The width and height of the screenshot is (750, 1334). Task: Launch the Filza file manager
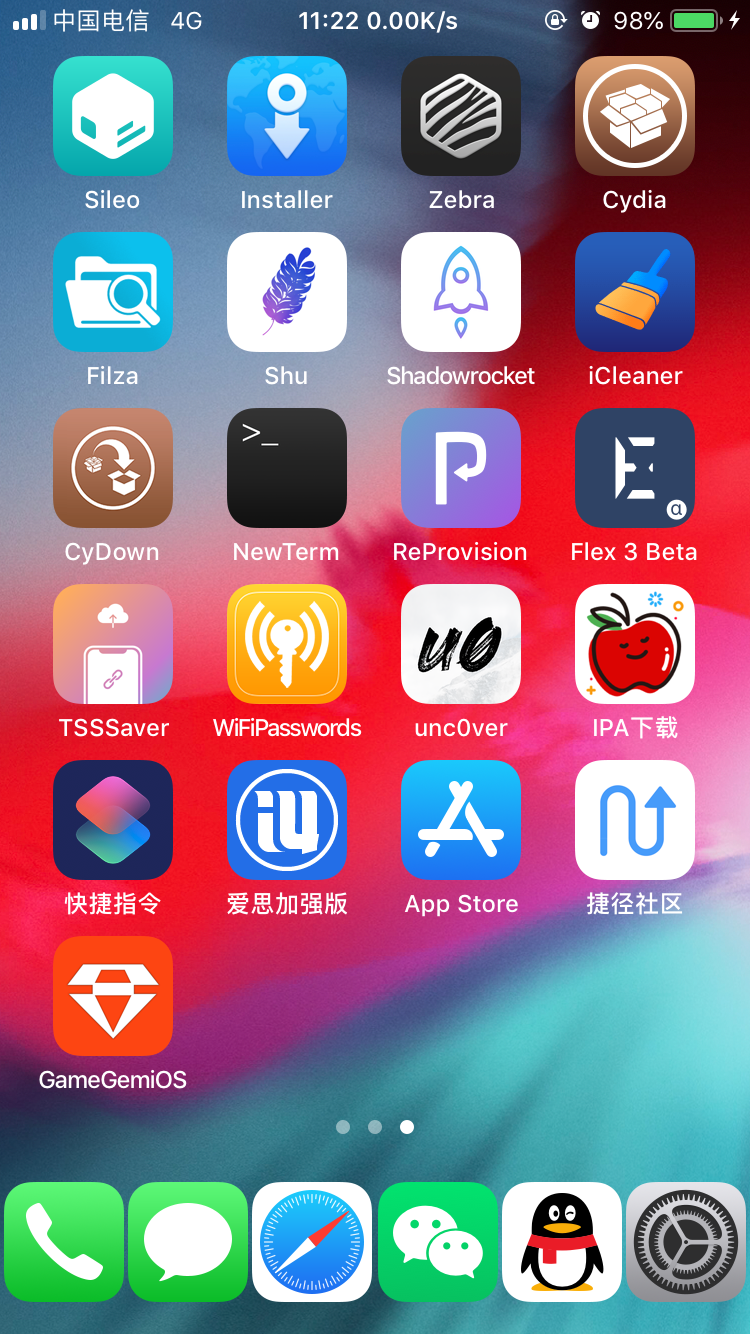tap(112, 291)
